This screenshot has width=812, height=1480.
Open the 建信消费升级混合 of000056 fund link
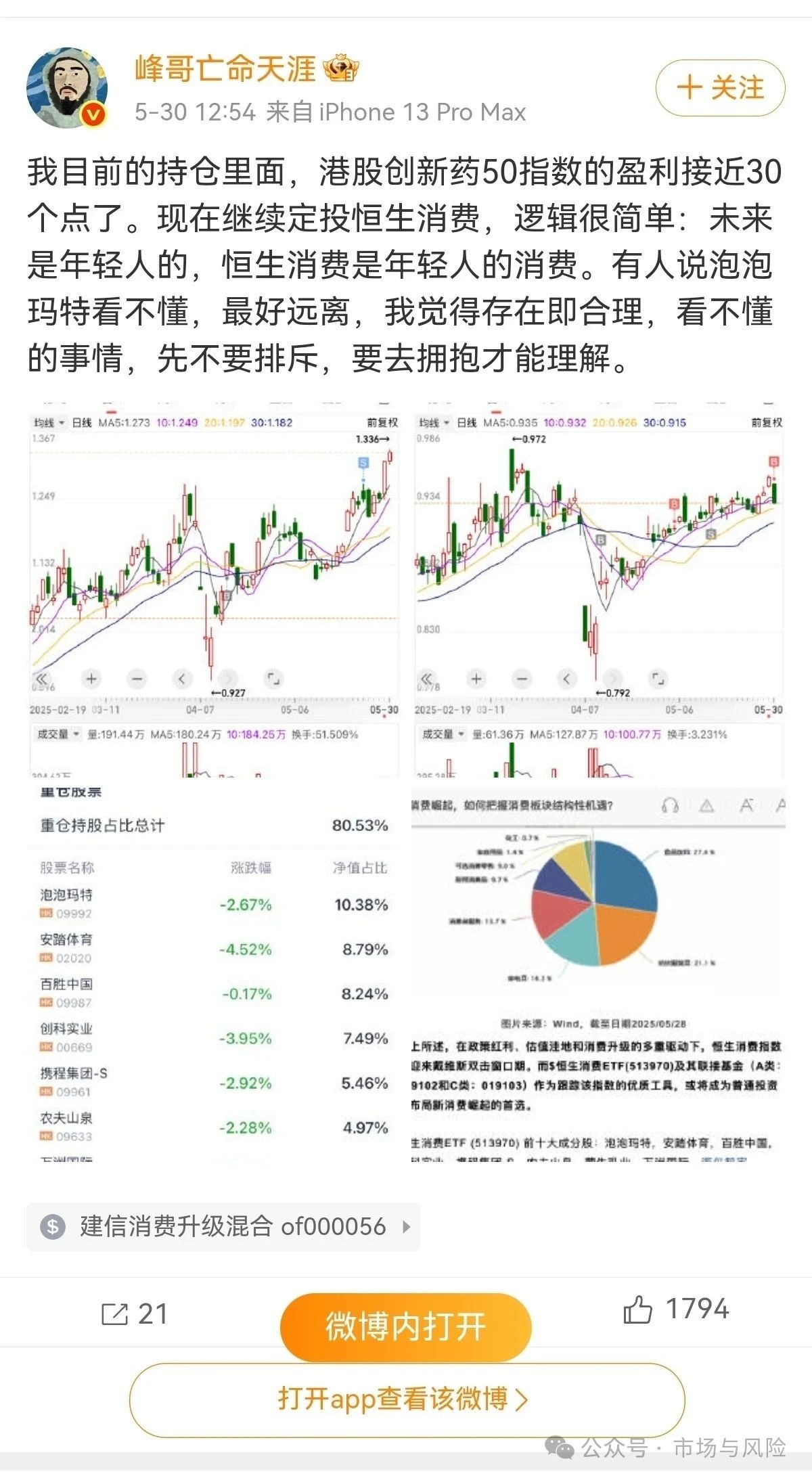[x=223, y=1226]
